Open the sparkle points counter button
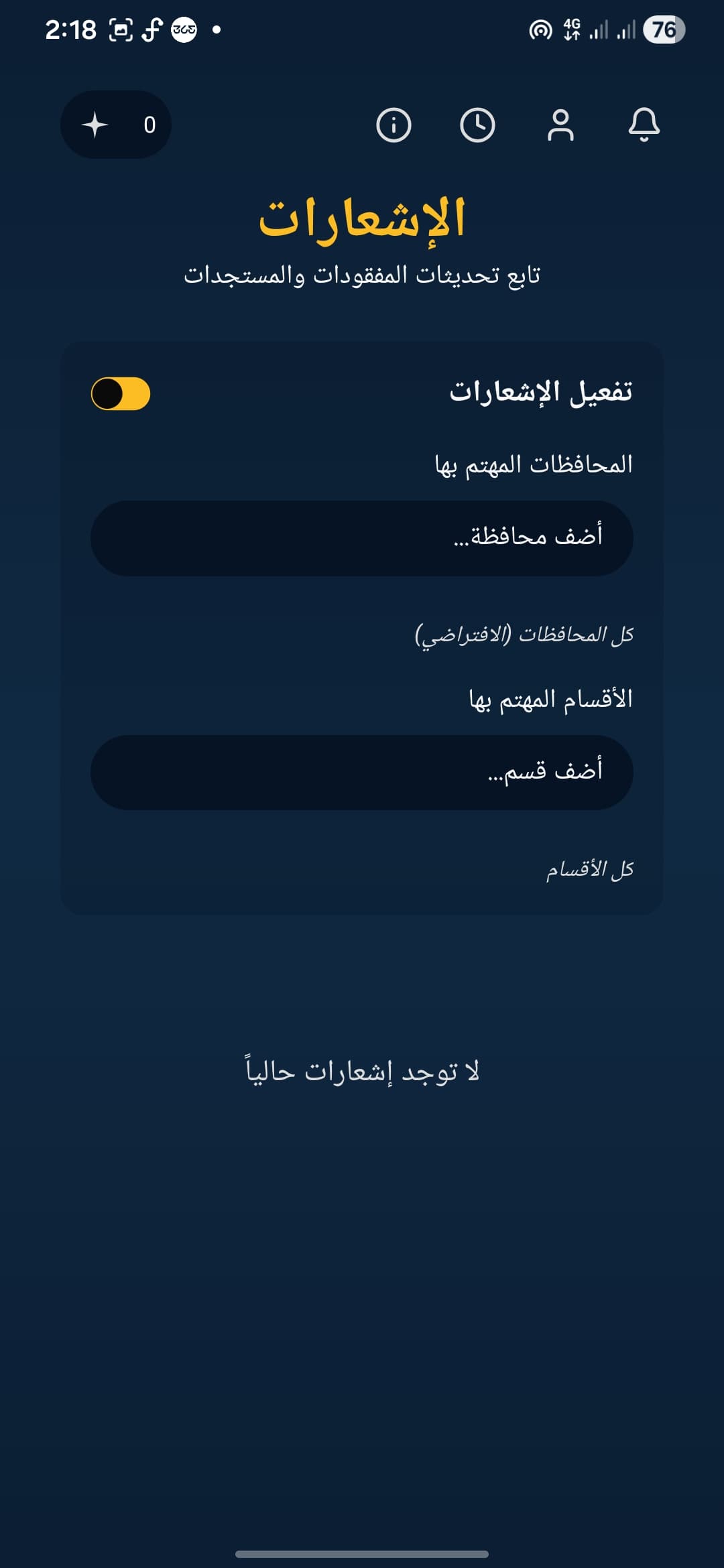Image resolution: width=724 pixels, height=1568 pixels. [116, 125]
